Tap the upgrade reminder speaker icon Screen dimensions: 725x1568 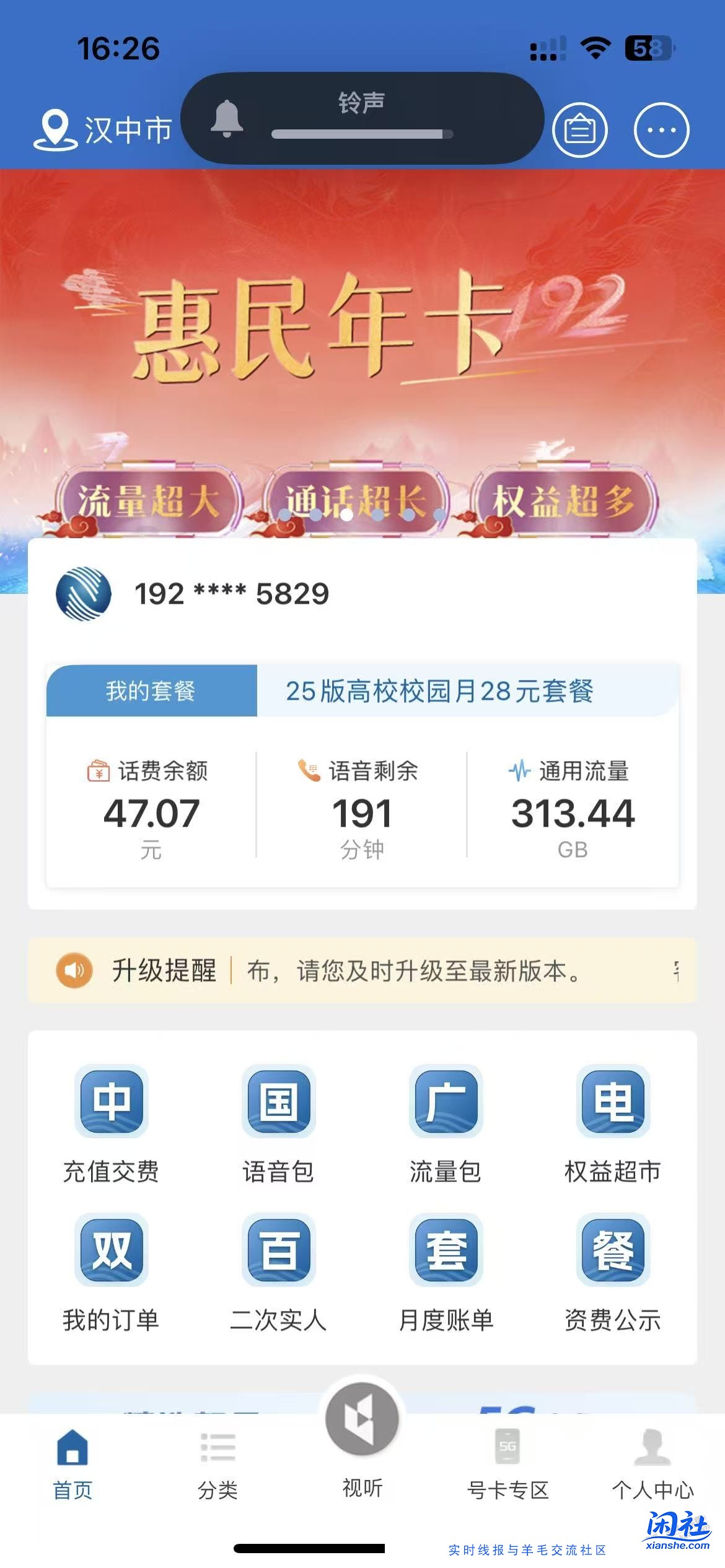(x=74, y=970)
